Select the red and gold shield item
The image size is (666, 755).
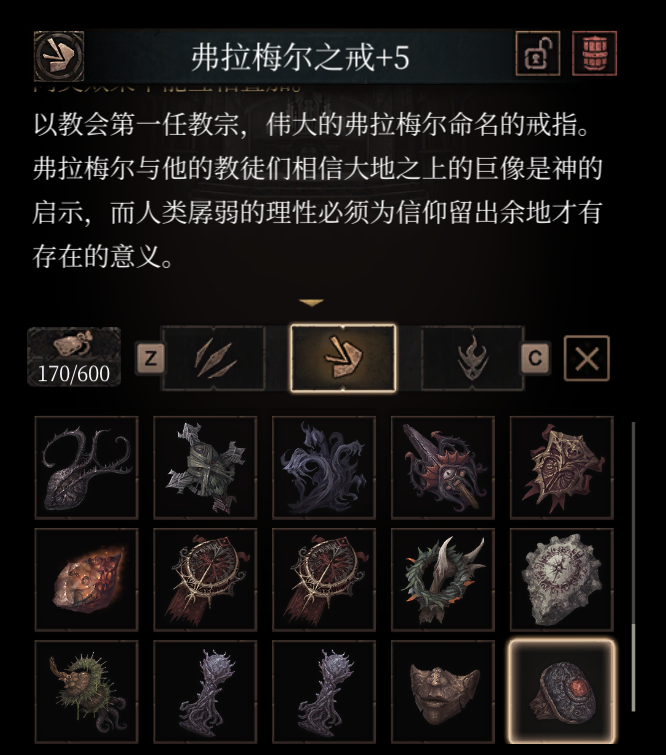[561, 467]
